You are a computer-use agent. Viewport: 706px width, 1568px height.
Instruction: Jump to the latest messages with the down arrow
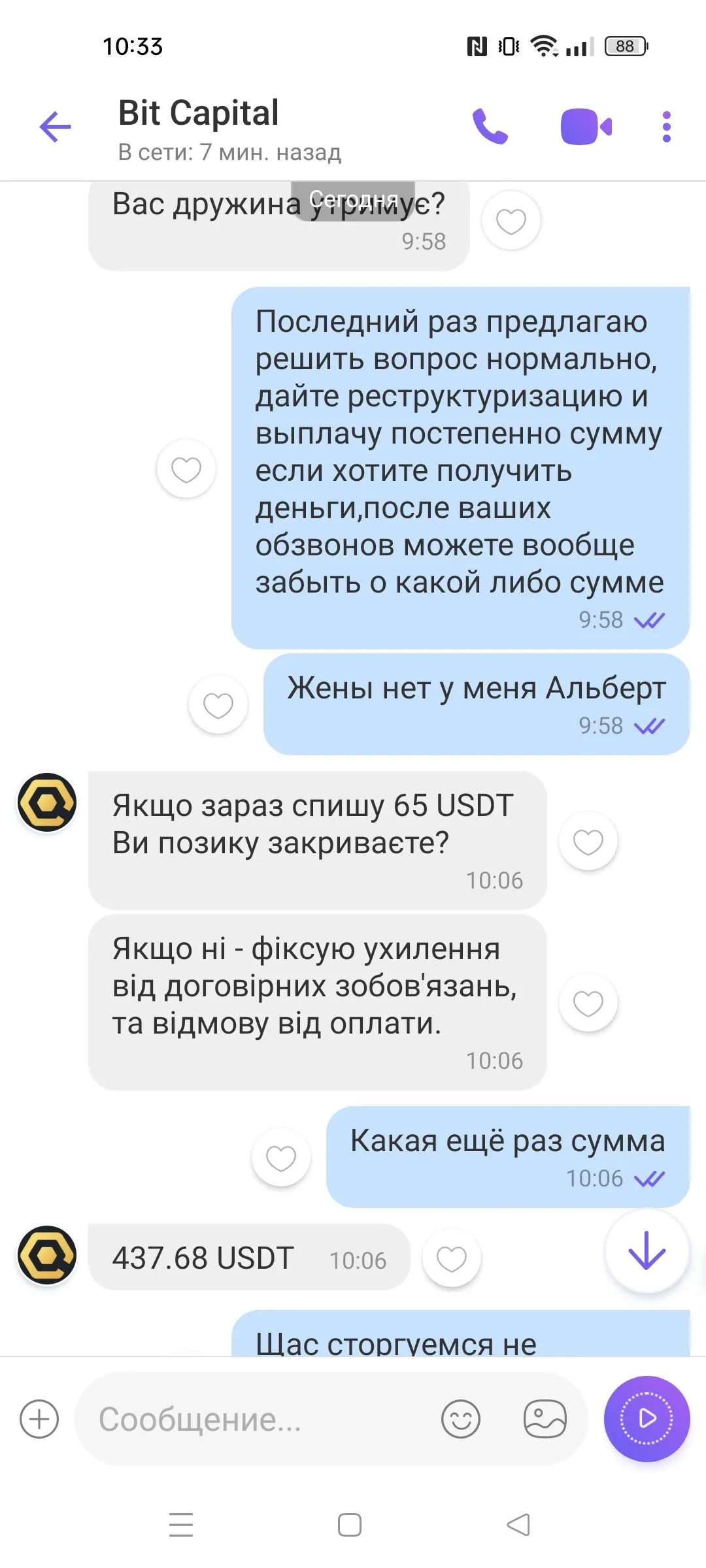(646, 1250)
